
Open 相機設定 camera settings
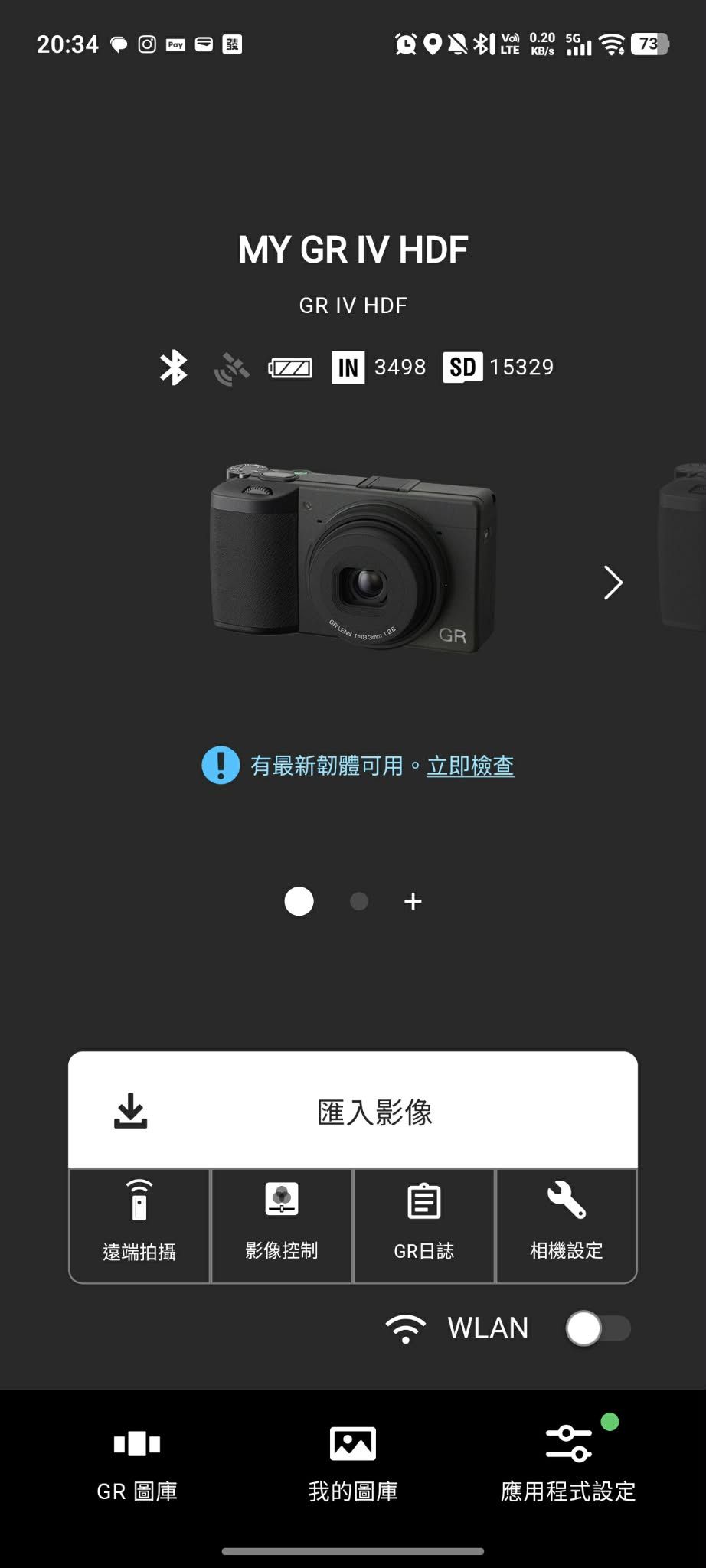(567, 1225)
